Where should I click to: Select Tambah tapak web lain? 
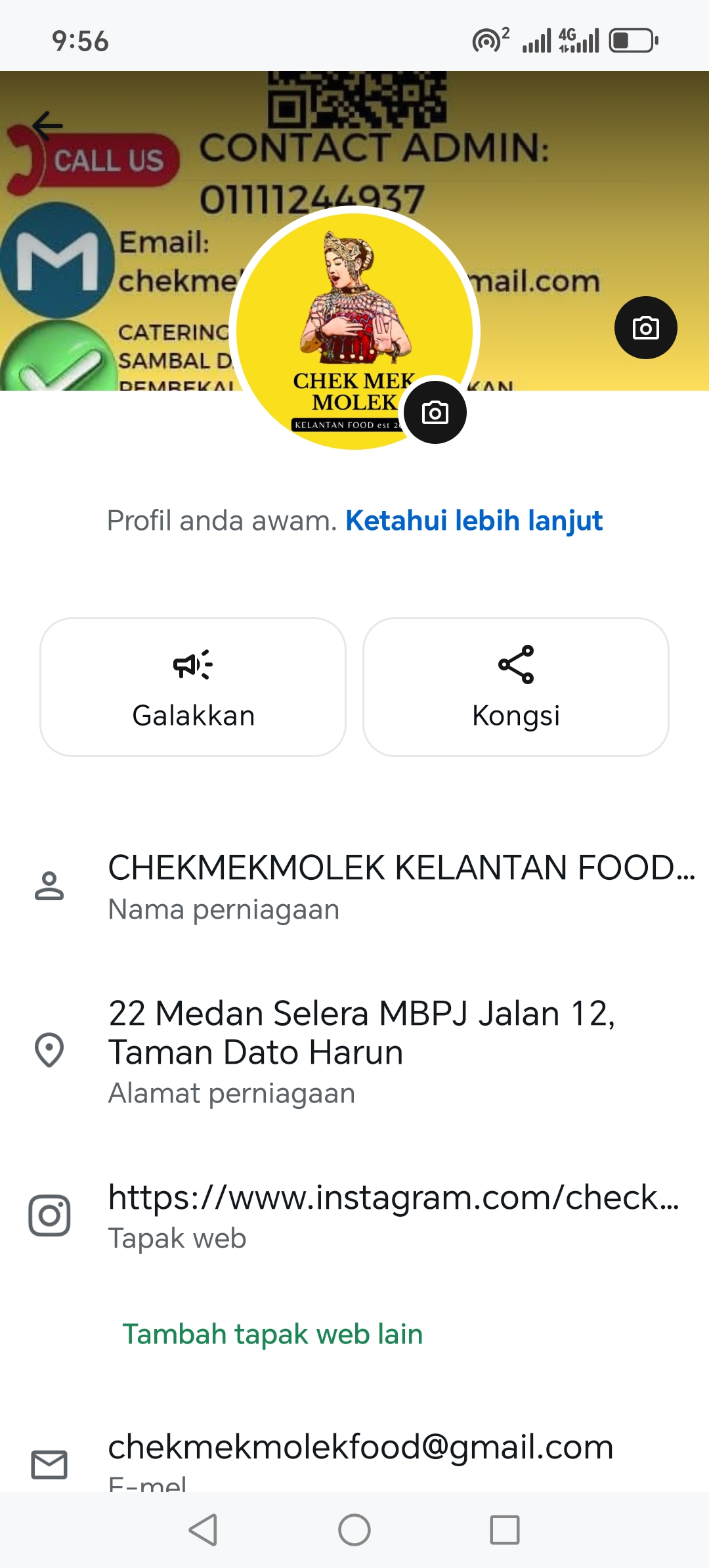pyautogui.click(x=272, y=1334)
